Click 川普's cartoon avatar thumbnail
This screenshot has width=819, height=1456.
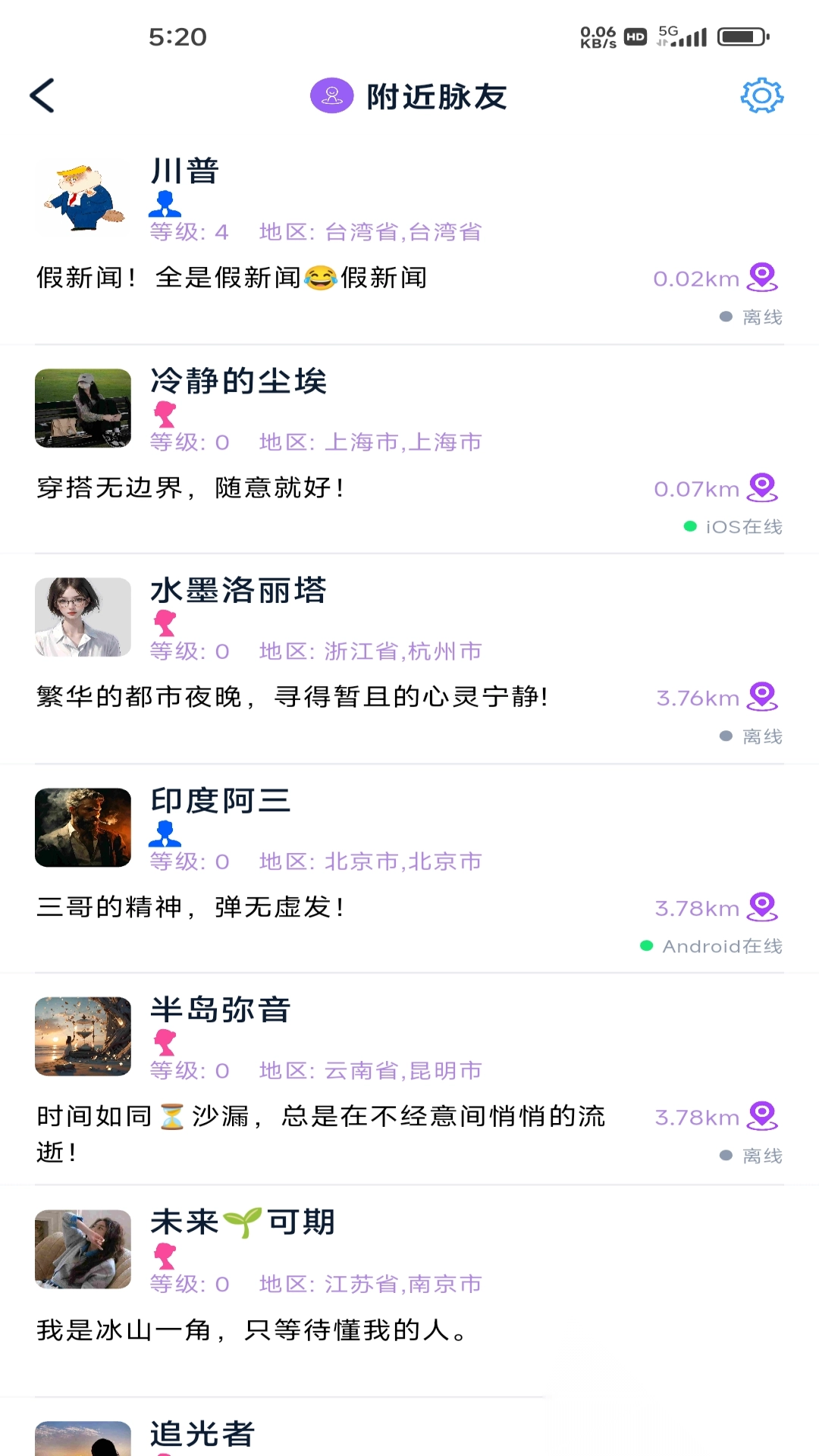(x=83, y=197)
